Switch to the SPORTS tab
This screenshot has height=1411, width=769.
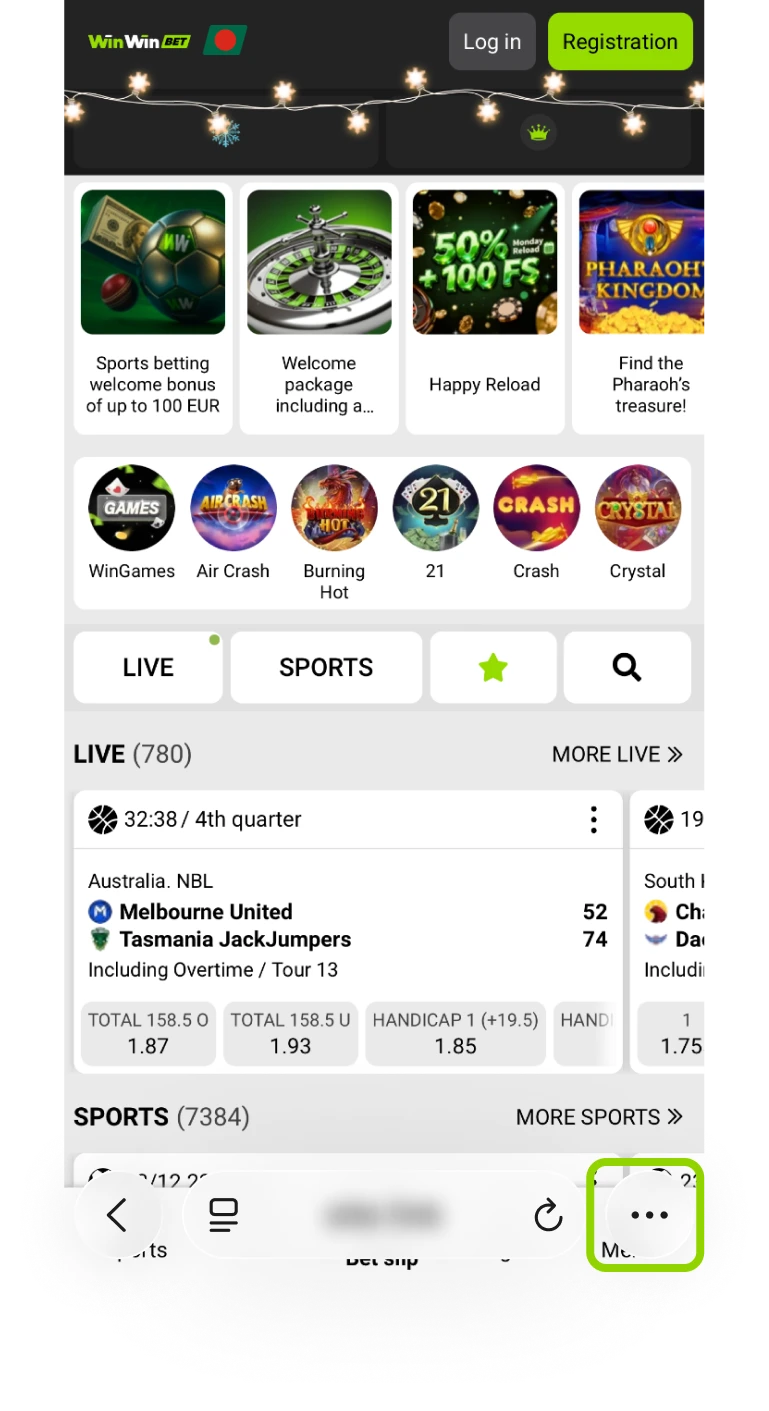tap(326, 667)
